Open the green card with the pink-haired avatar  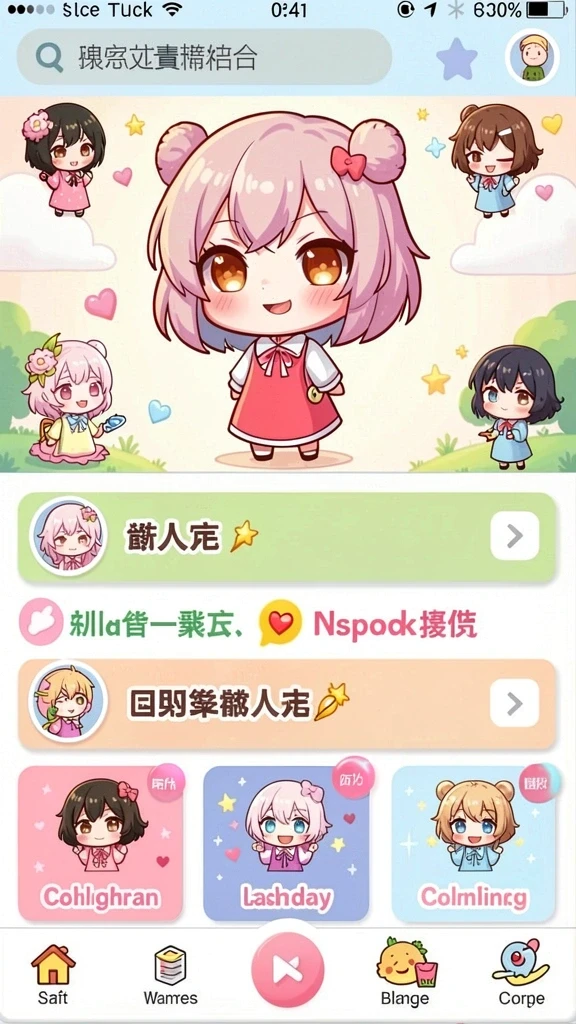click(287, 537)
